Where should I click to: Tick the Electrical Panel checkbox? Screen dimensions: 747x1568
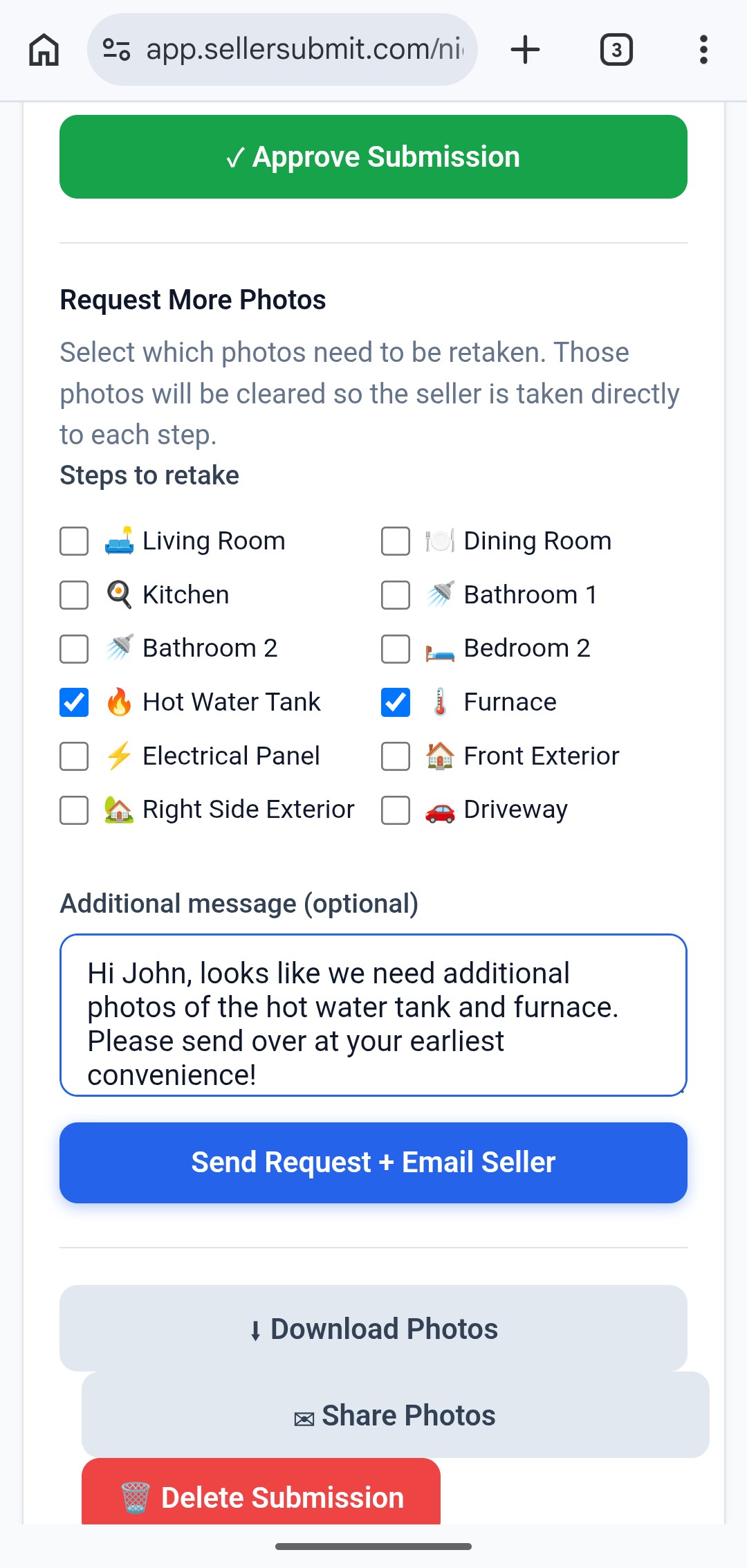[x=74, y=756]
